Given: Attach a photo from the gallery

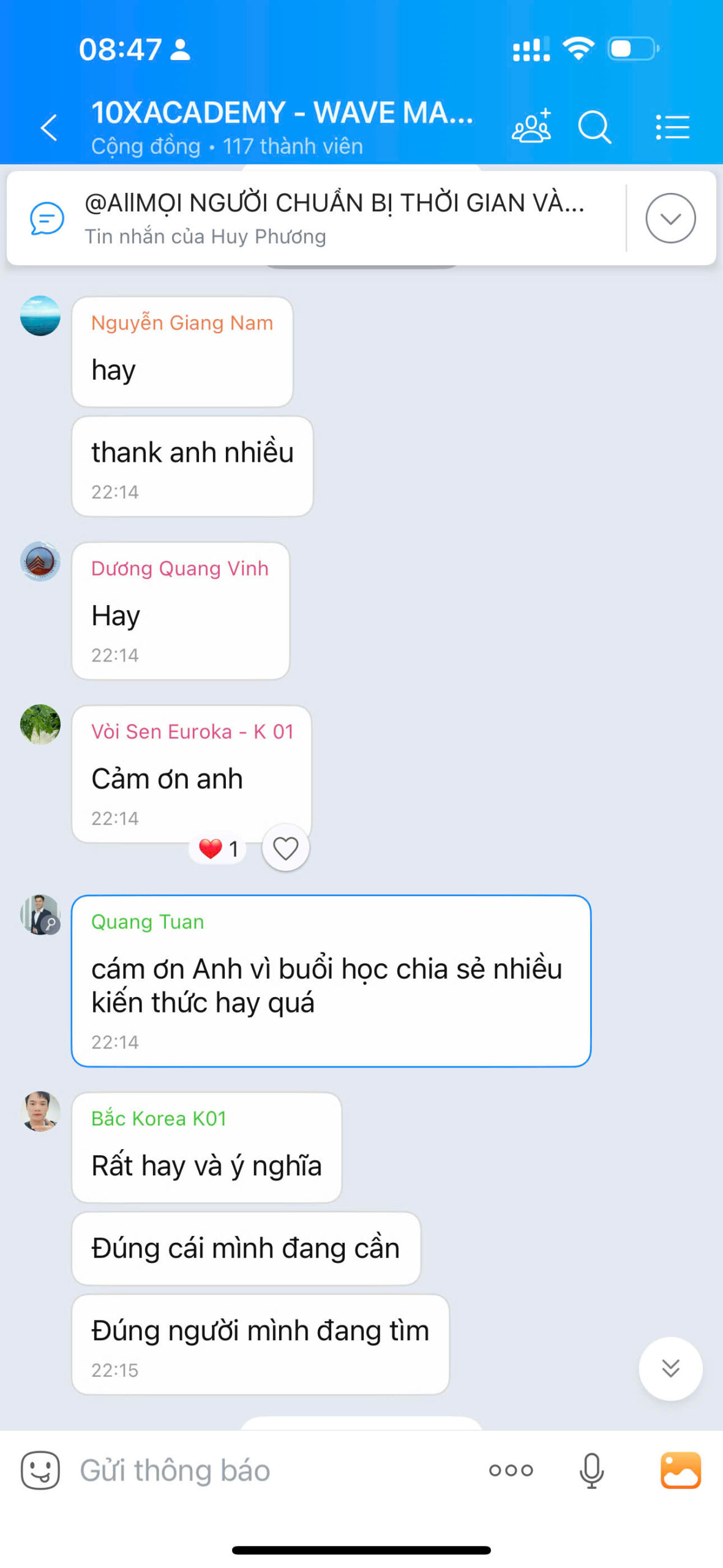Looking at the screenshot, I should point(680,1470).
